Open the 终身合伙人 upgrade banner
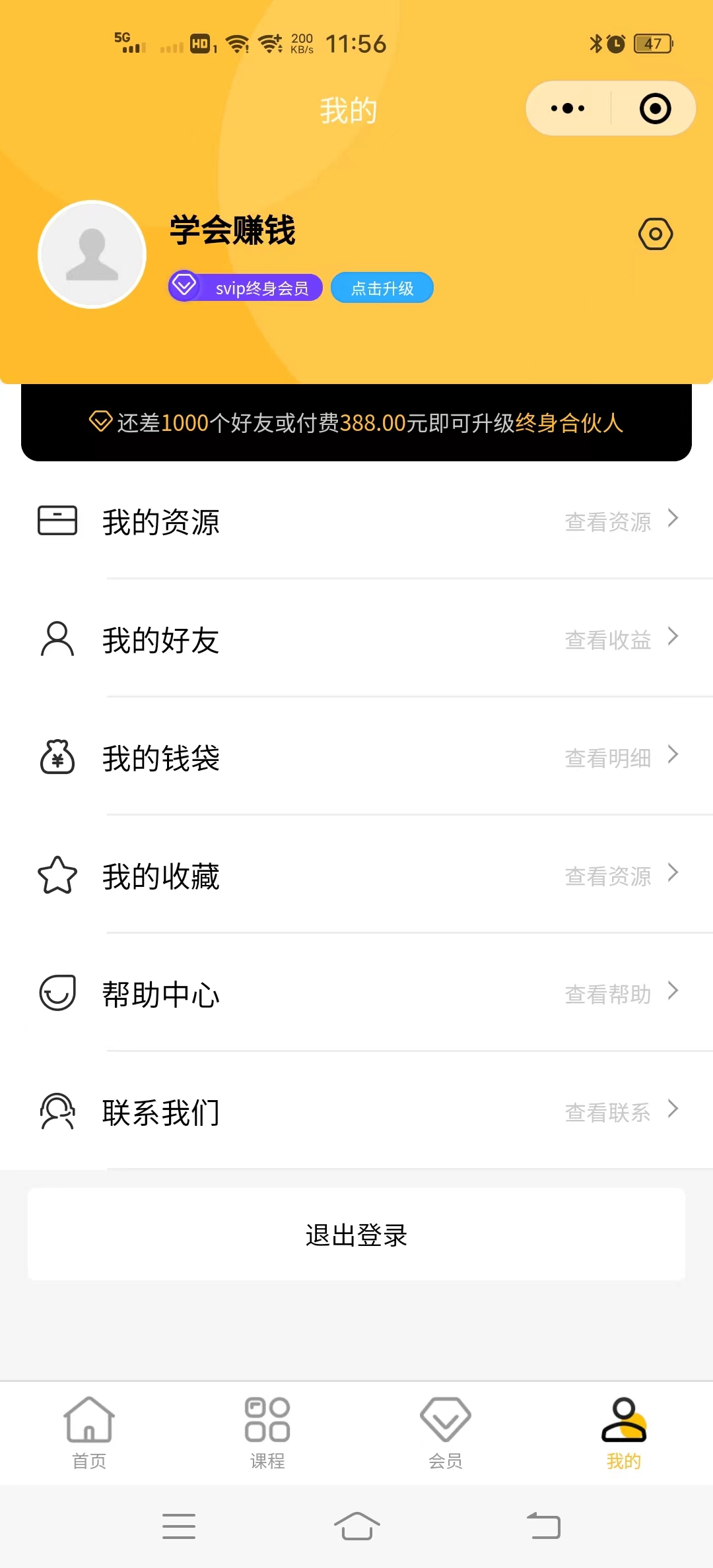713x1568 pixels. (x=356, y=422)
